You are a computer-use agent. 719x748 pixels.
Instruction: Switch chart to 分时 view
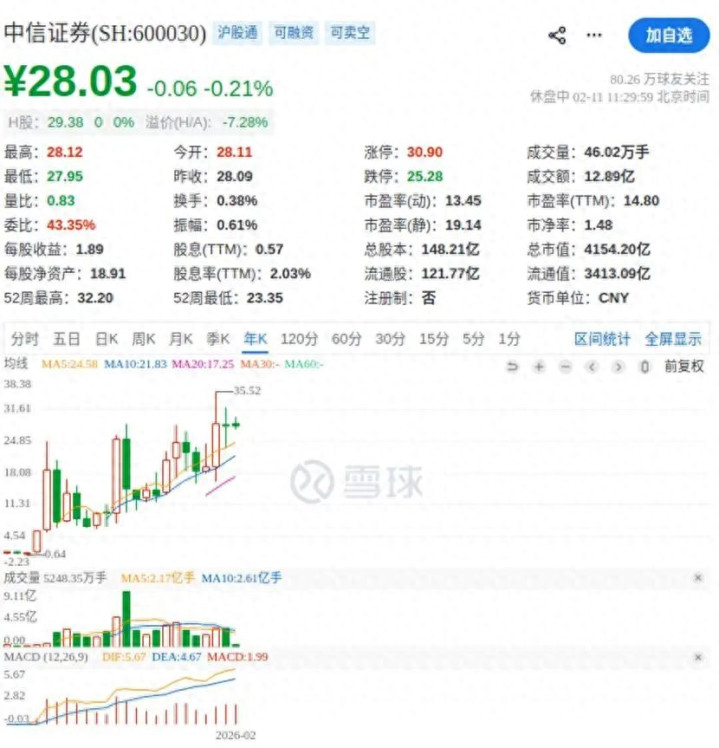25,340
